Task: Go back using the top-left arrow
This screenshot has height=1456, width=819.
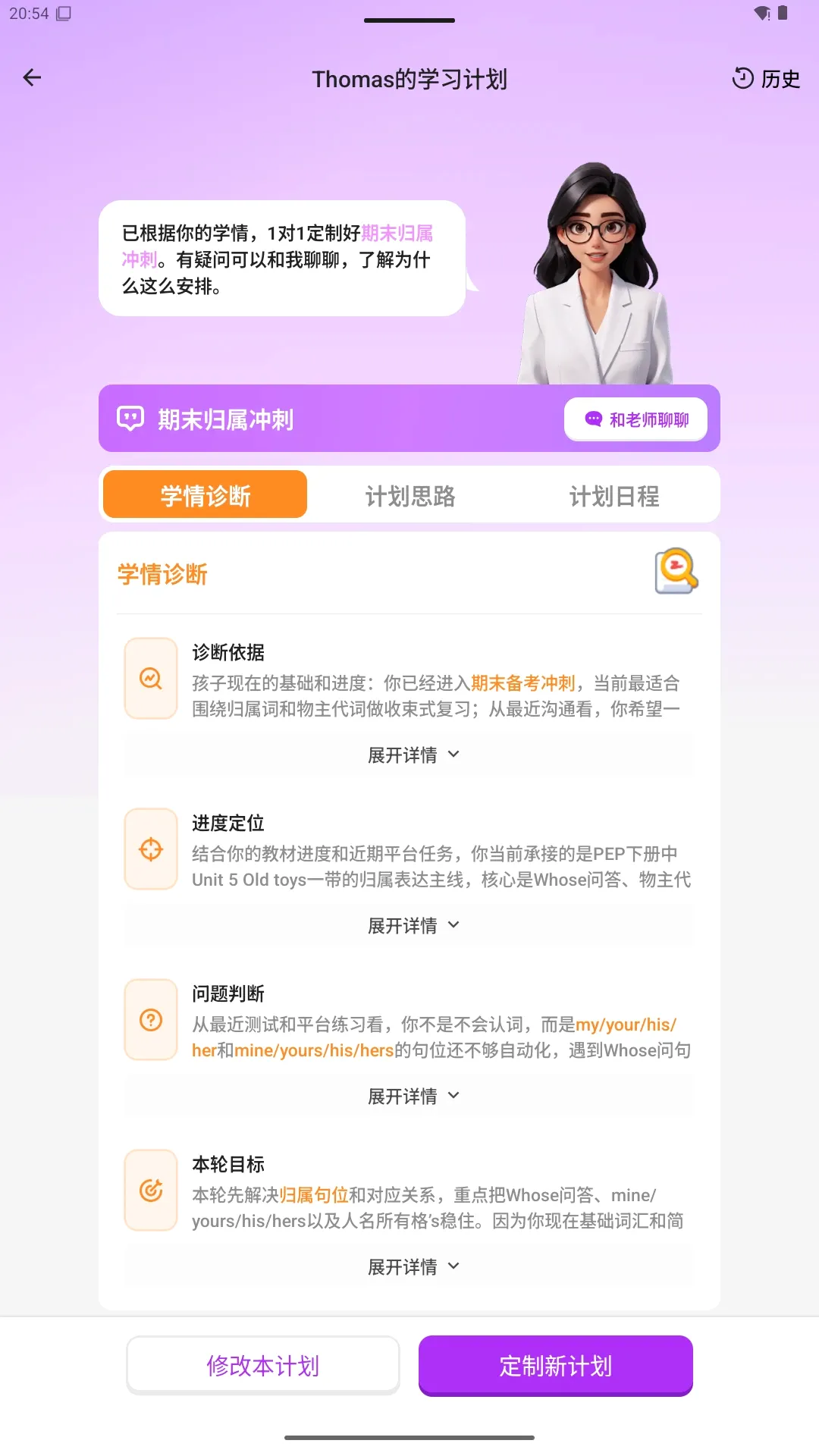Action: (32, 77)
